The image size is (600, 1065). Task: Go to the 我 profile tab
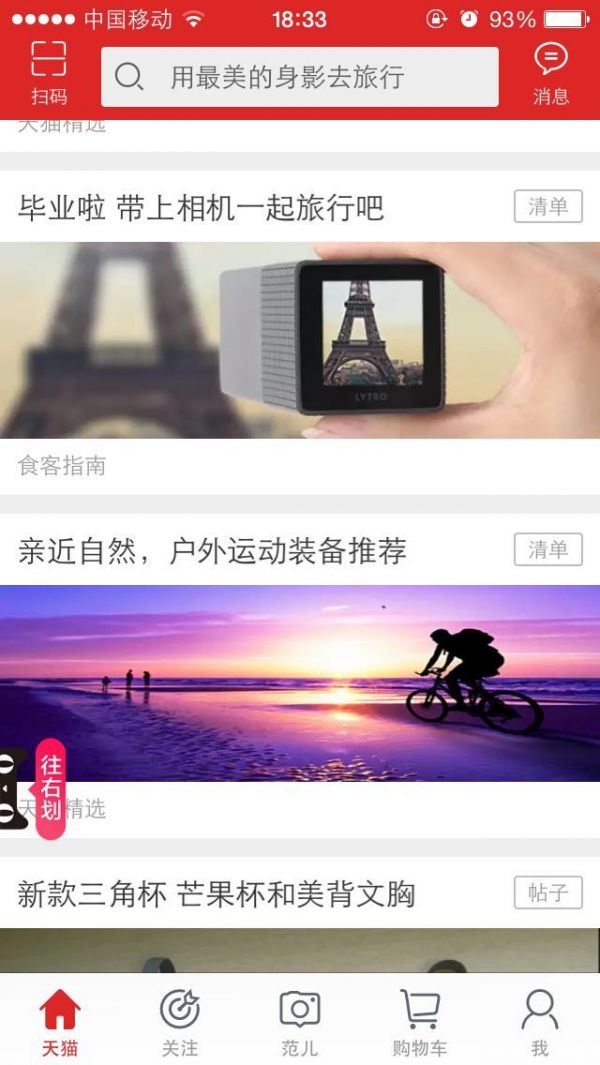(x=540, y=1022)
